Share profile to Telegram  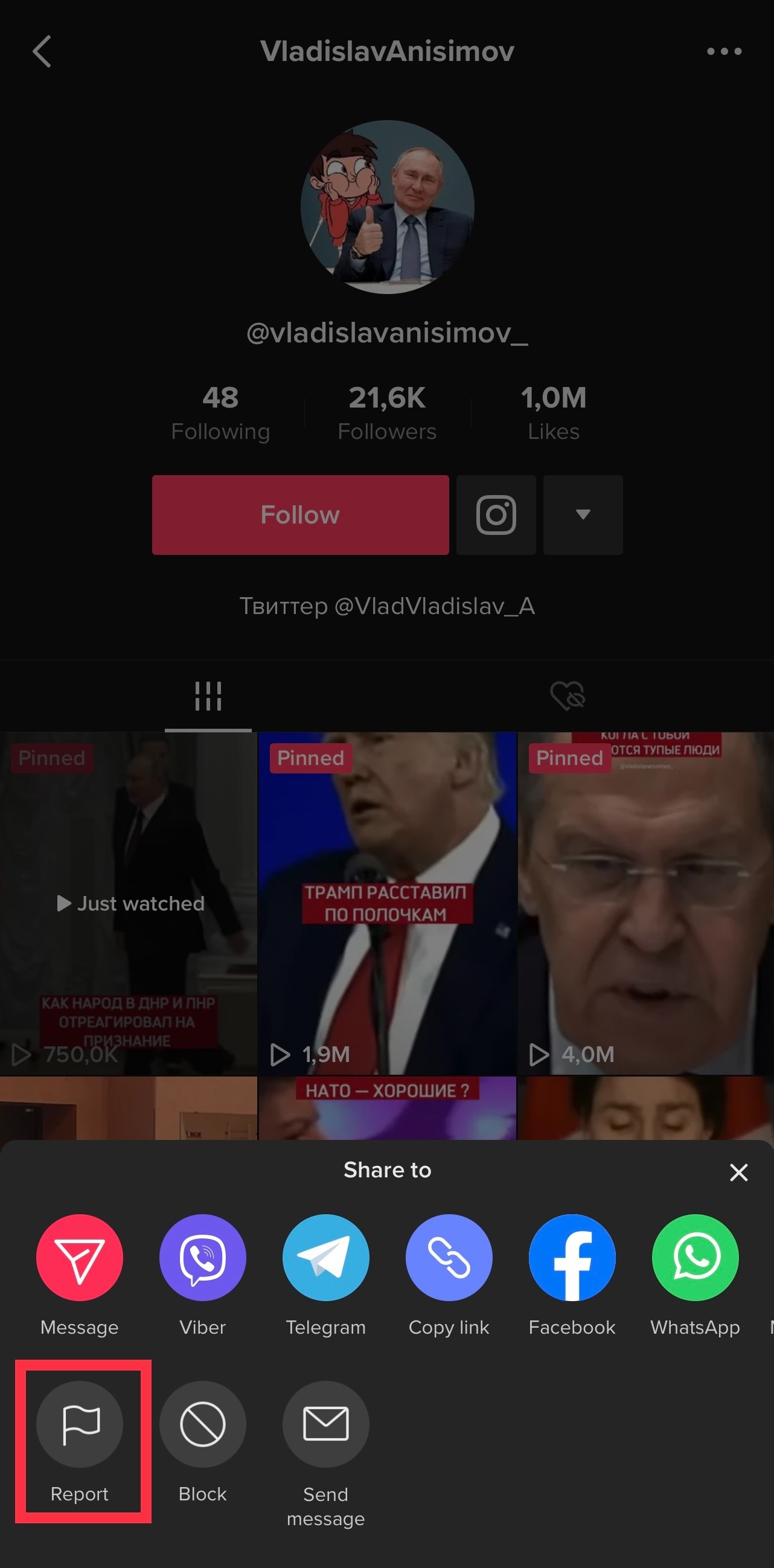coord(325,1258)
